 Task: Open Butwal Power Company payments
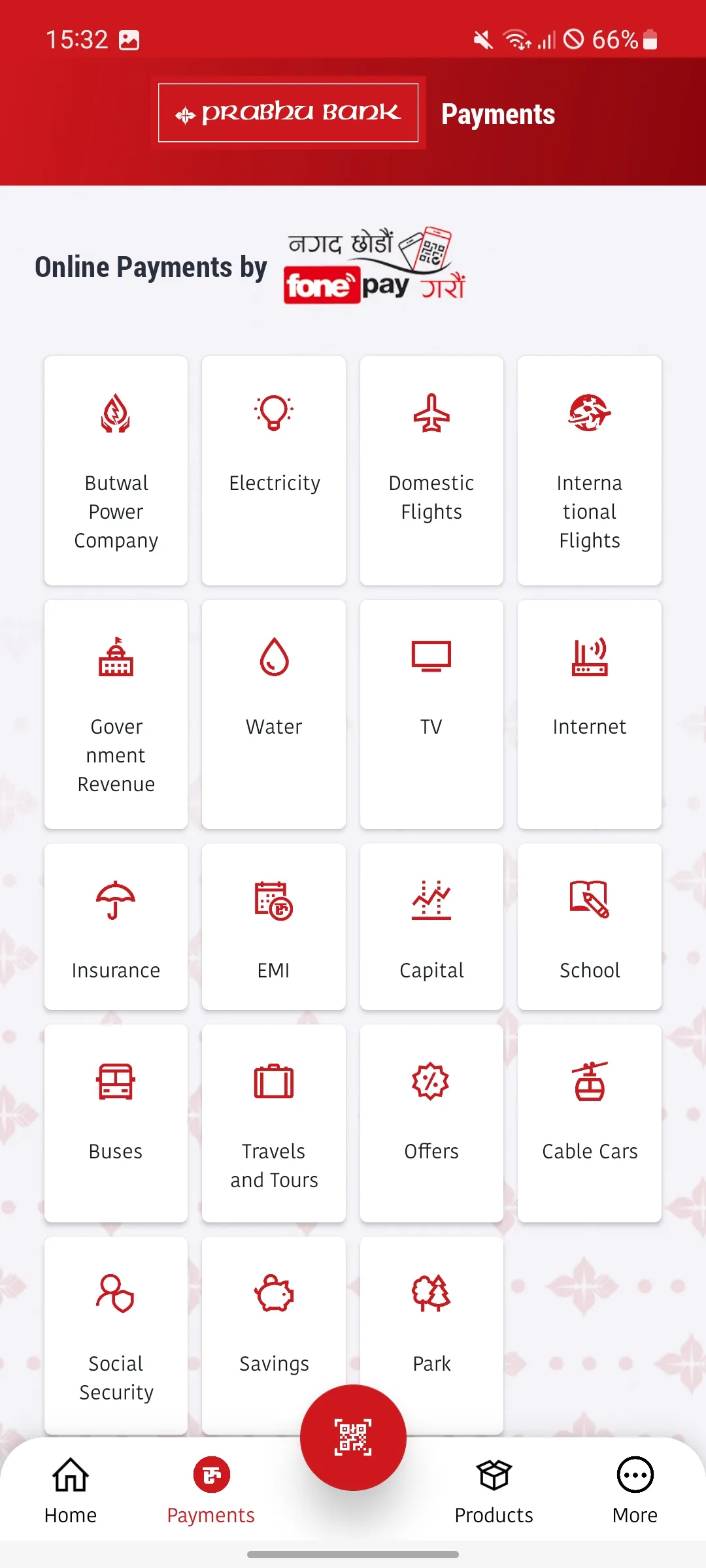116,470
